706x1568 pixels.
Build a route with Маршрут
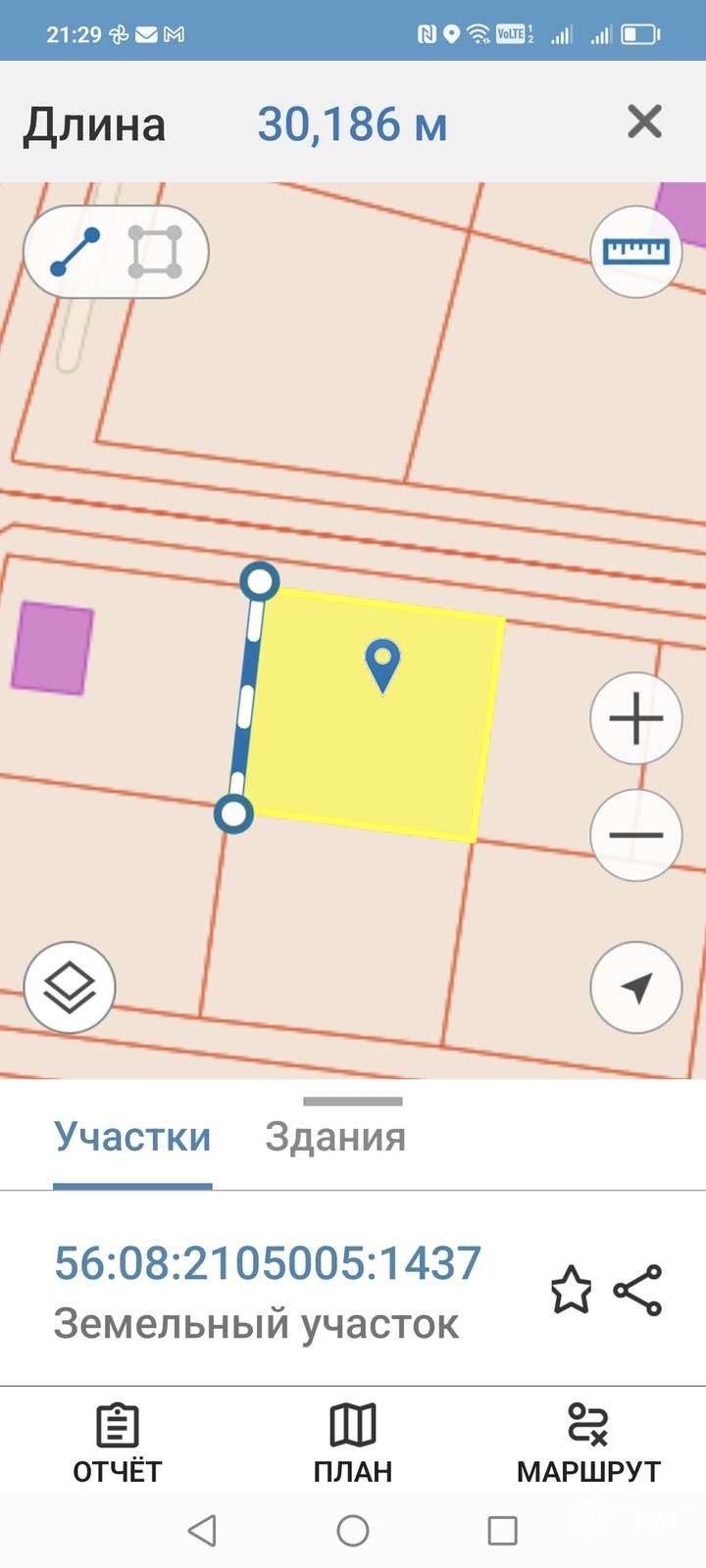point(588,1444)
